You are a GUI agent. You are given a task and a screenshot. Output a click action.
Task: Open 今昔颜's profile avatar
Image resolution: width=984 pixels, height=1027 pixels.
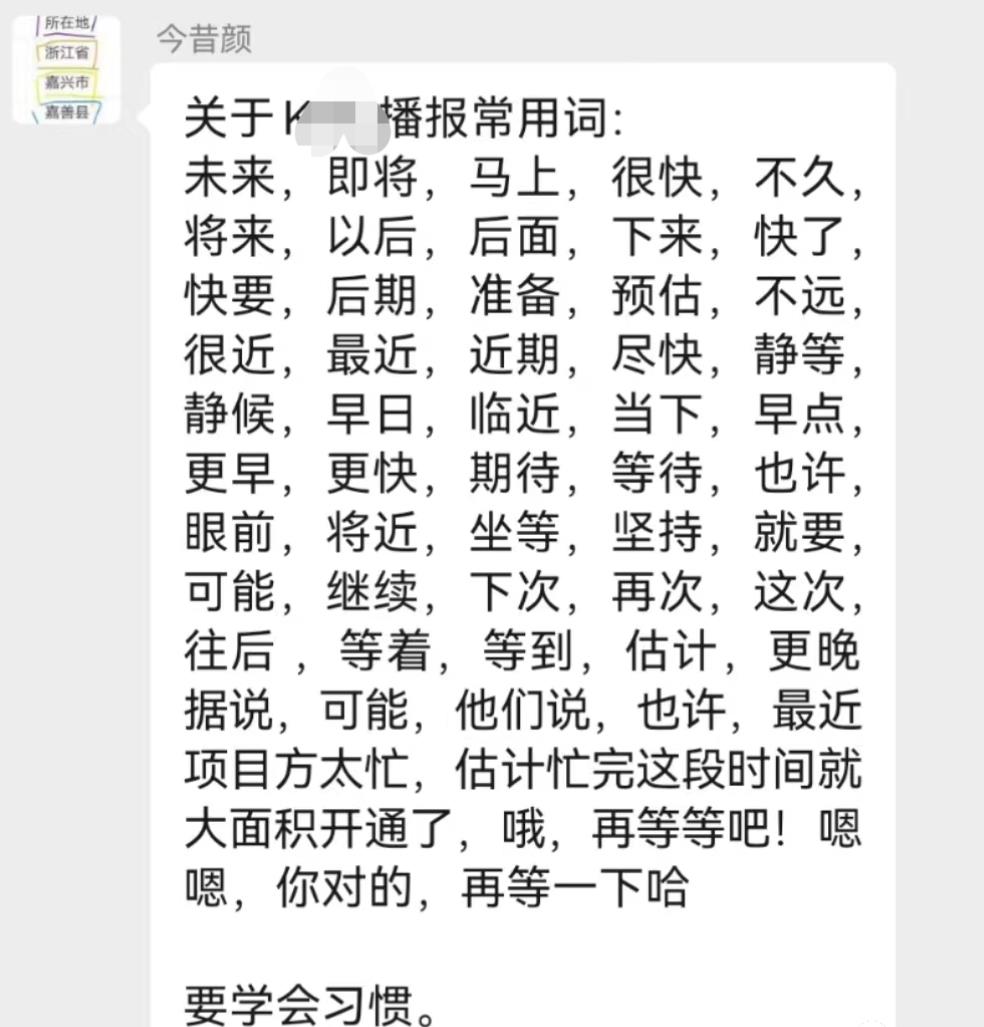[x=67, y=70]
